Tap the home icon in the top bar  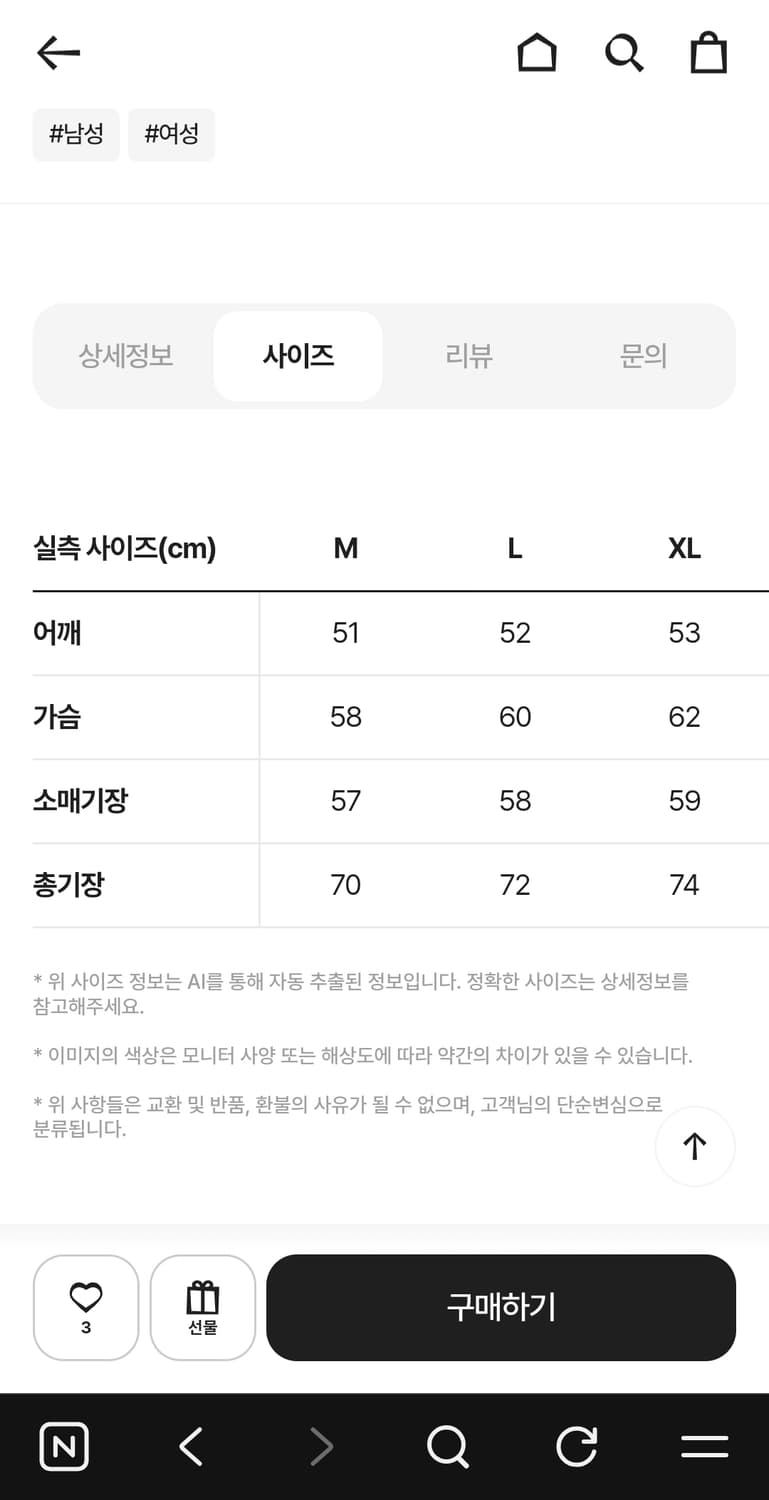tap(537, 53)
